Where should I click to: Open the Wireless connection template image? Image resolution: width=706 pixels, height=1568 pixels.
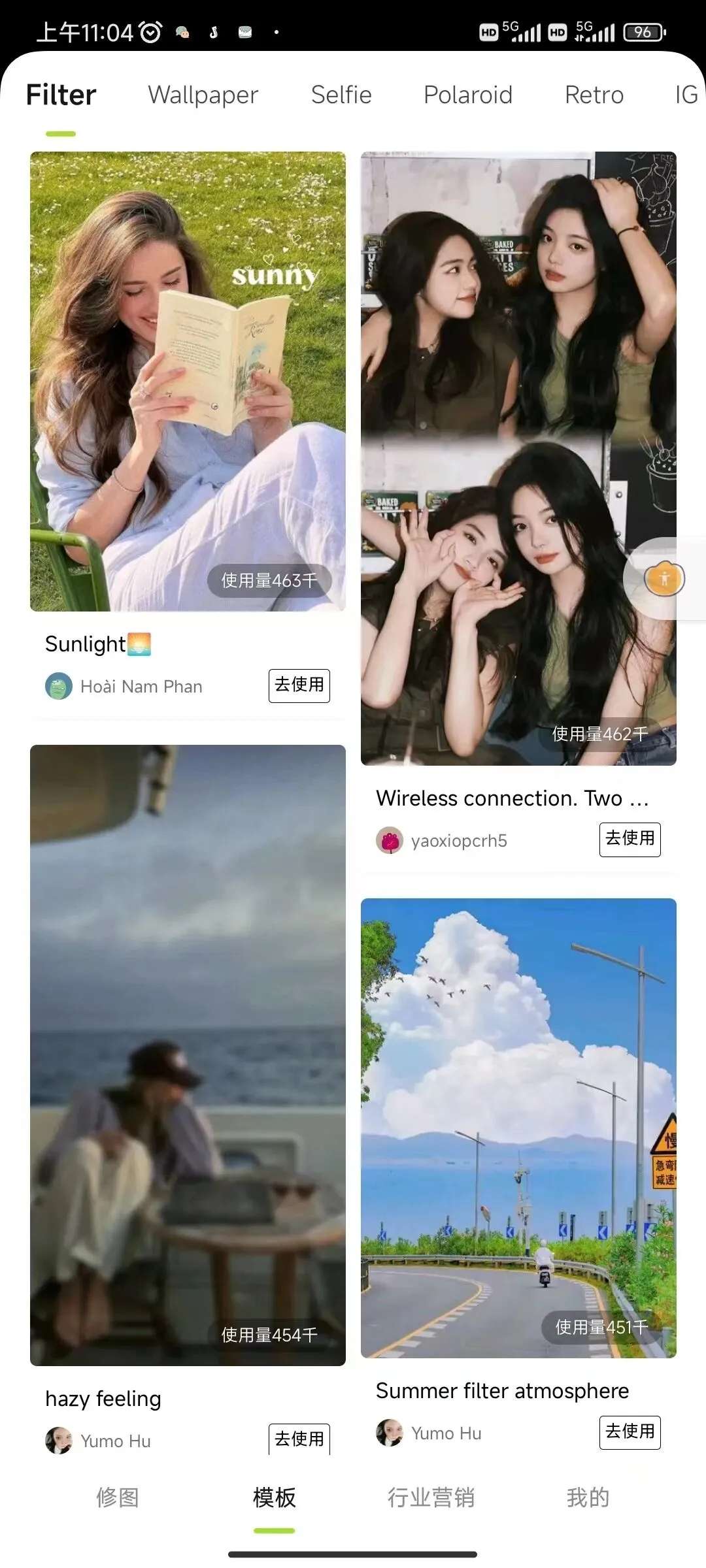pyautogui.click(x=518, y=457)
